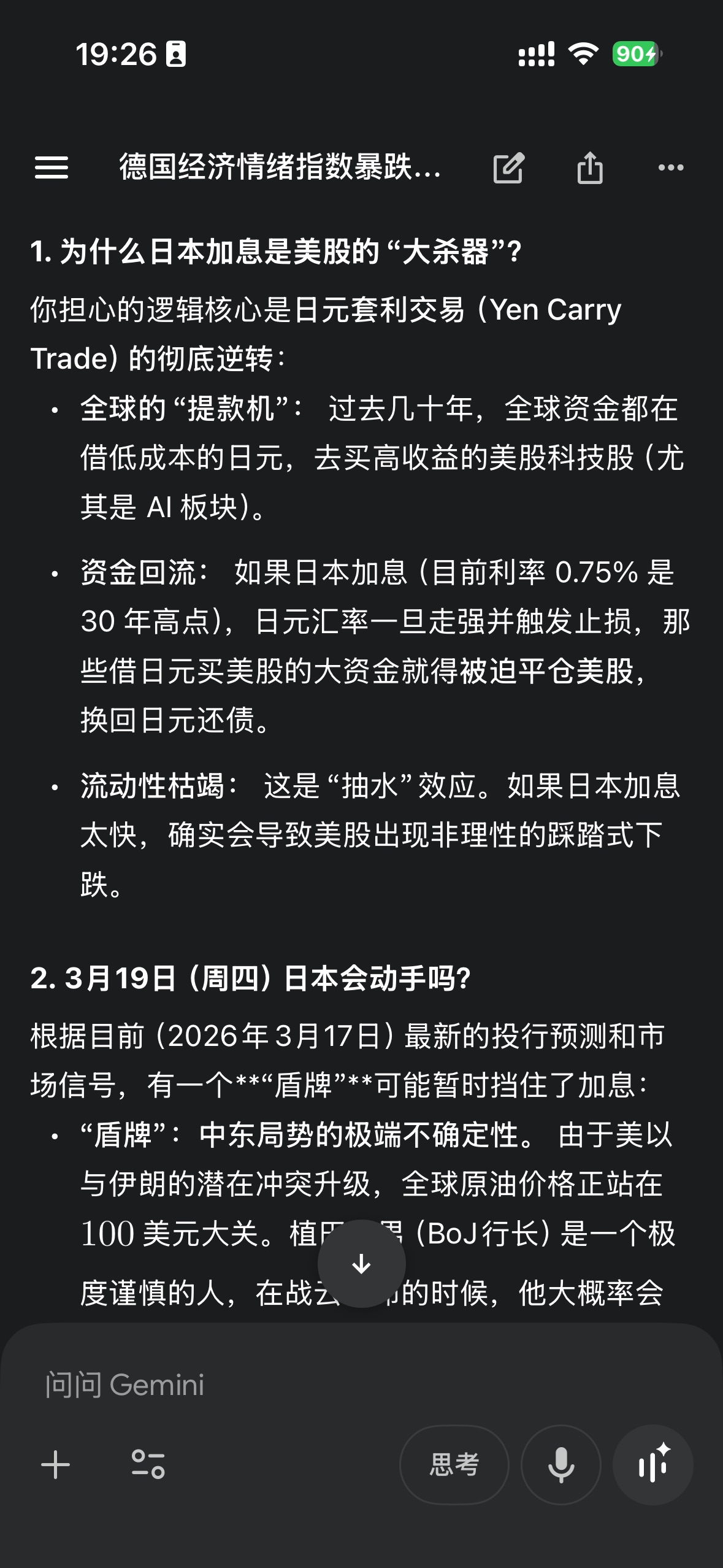
Task: Add an attachment with the plus icon
Action: point(56,1465)
